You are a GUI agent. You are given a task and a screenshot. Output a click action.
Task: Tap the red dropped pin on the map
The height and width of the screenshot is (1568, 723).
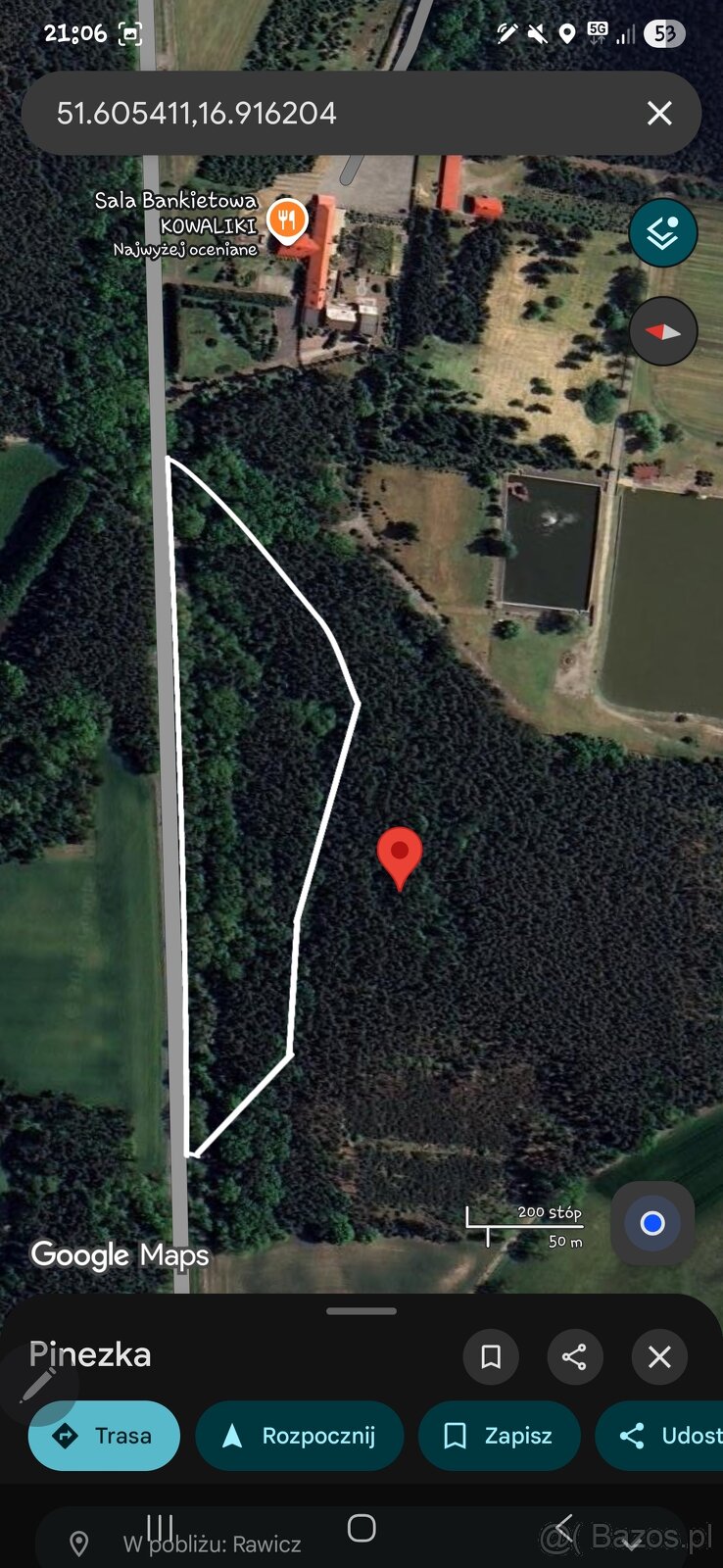coord(400,855)
